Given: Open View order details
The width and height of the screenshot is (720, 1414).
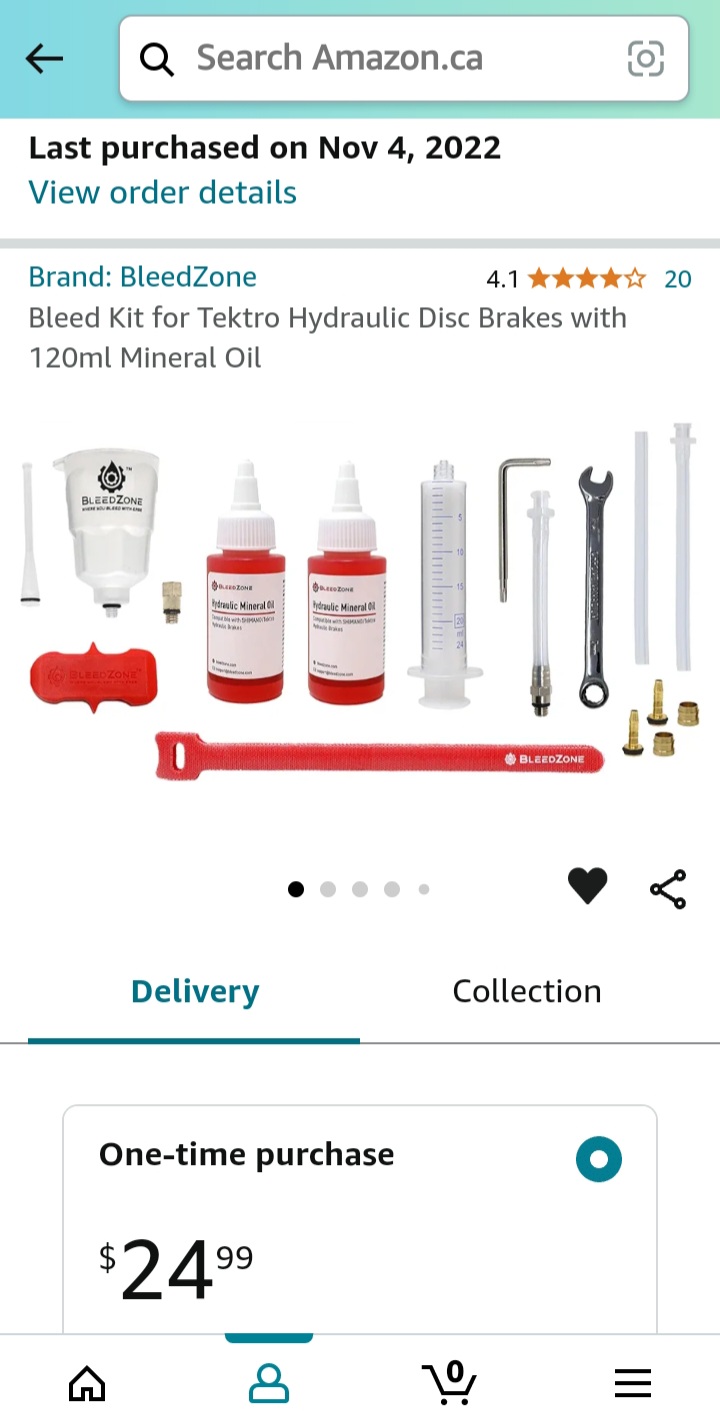Looking at the screenshot, I should click(162, 192).
